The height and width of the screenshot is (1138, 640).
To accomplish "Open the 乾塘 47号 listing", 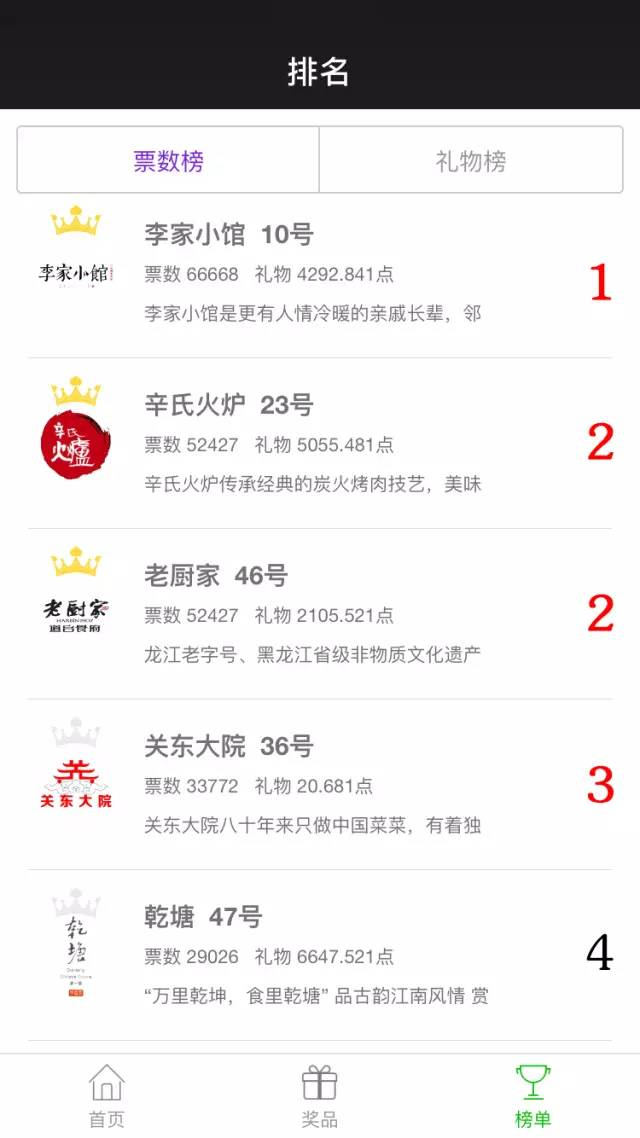I will tap(320, 955).
